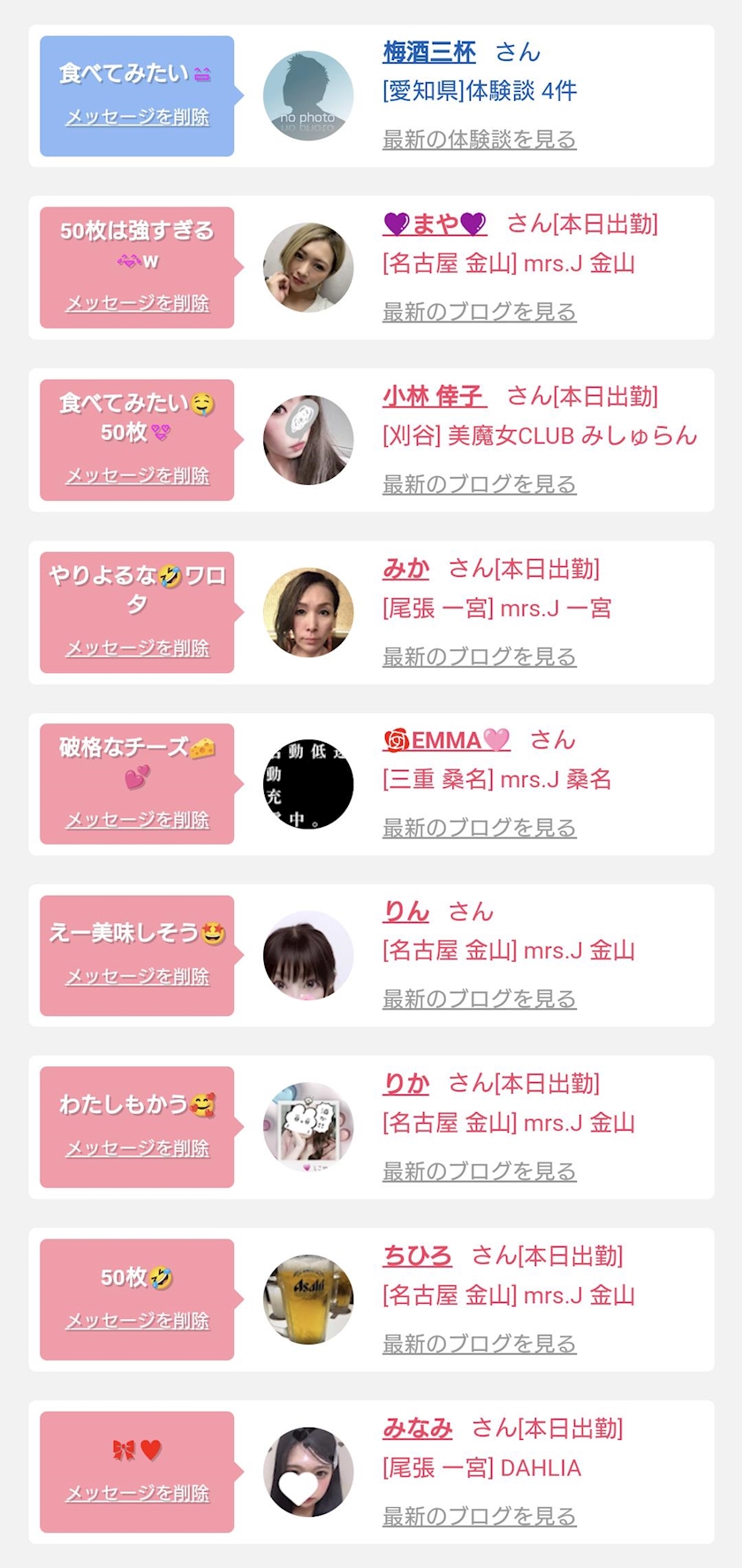Viewport: 742px width, 1568px height.
Task: Open まや's profile name link
Action: coord(435,223)
